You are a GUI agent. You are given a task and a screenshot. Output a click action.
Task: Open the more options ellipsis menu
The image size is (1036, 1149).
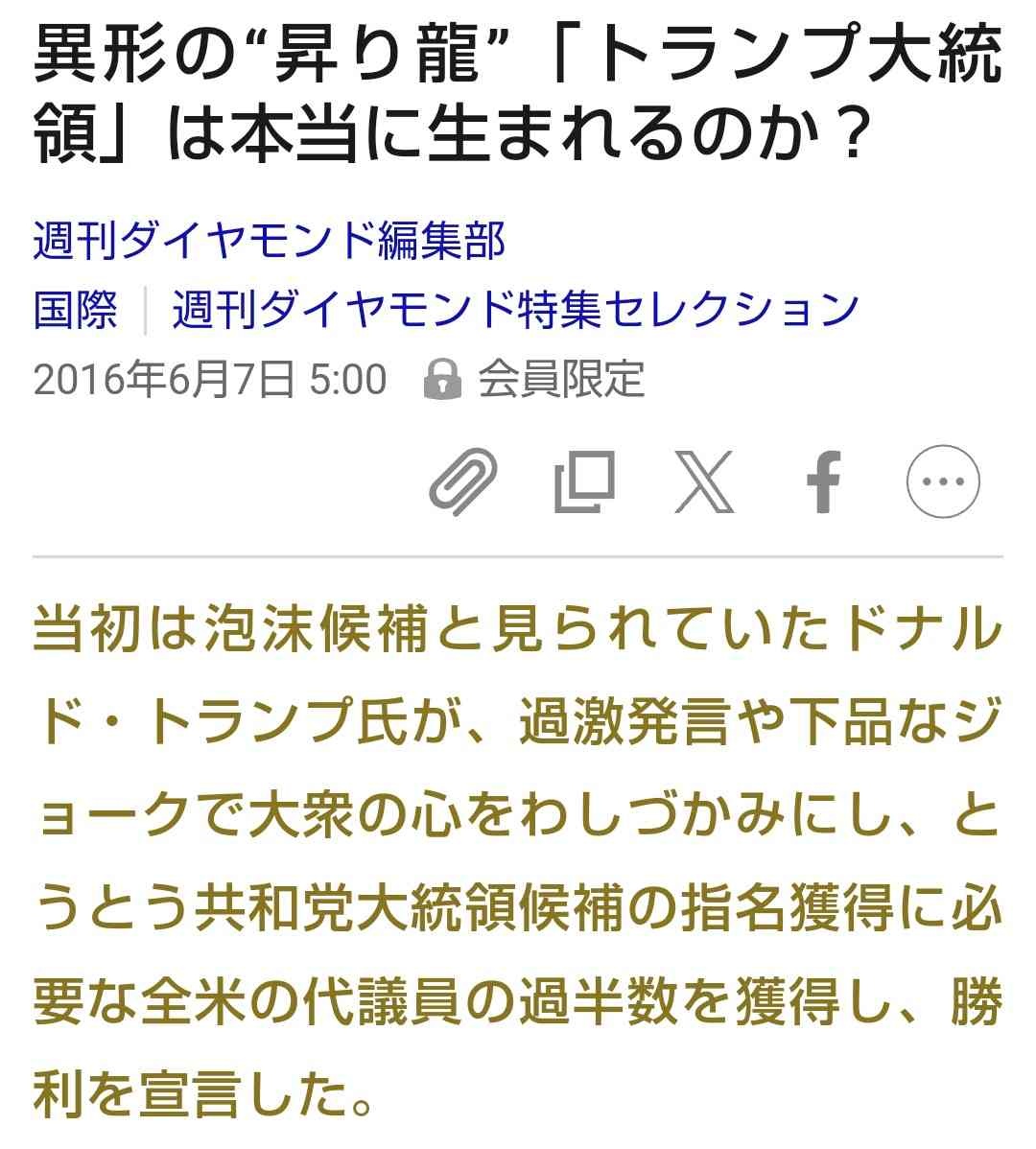943,481
